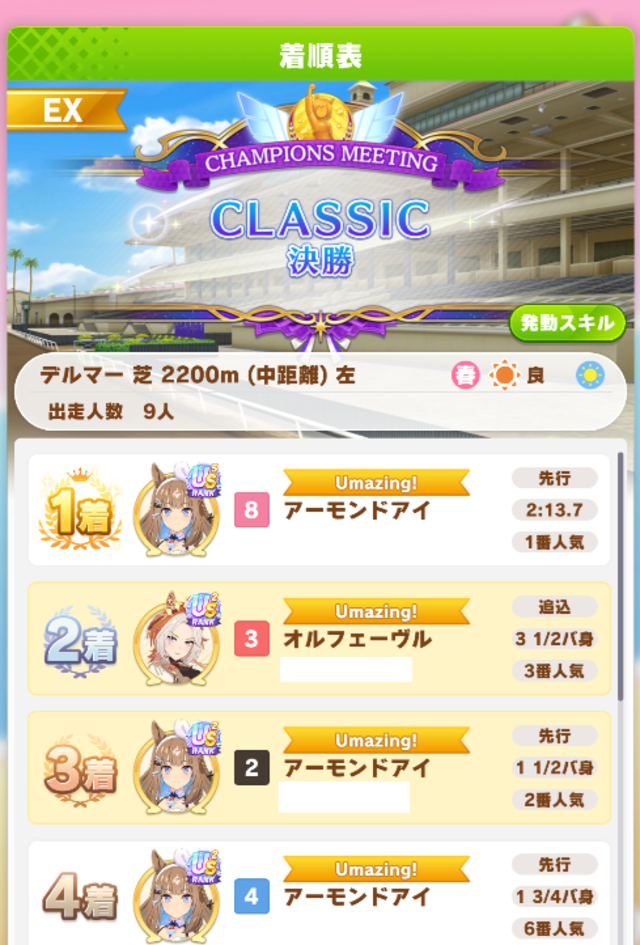Open the 1着 アーモンドアイ result row
Screen dimensions: 640x945
pos(320,510)
